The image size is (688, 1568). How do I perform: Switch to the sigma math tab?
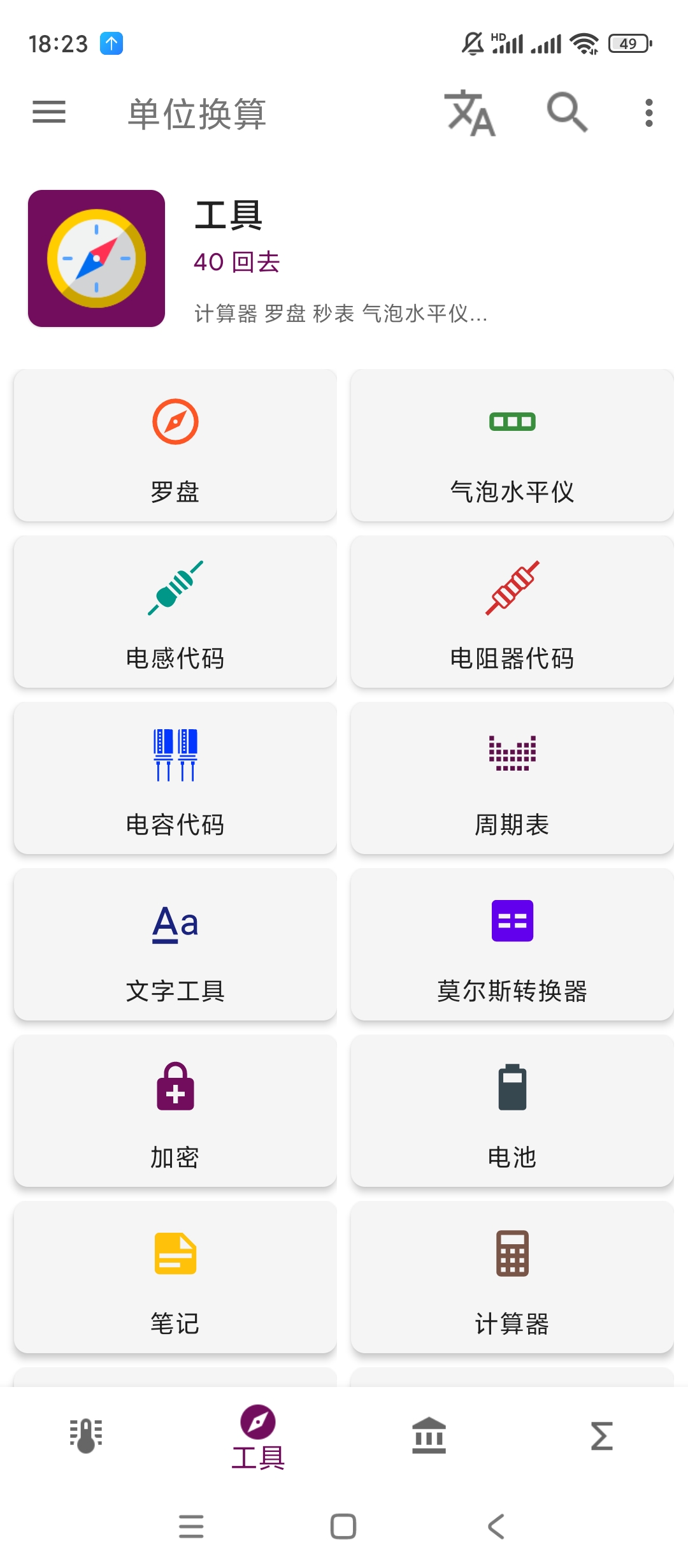coord(601,1436)
